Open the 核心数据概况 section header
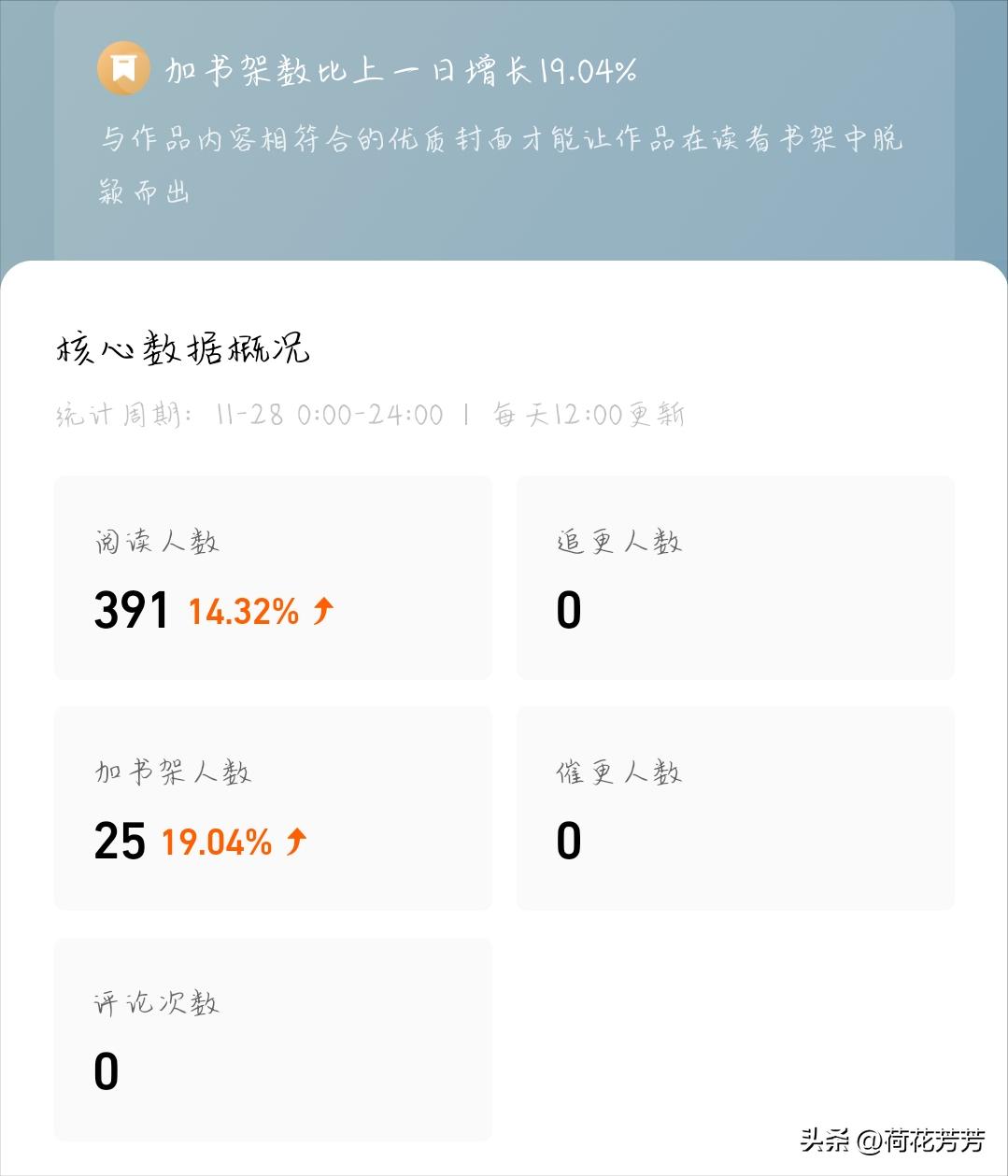Viewport: 1008px width, 1176px height. 184,347
